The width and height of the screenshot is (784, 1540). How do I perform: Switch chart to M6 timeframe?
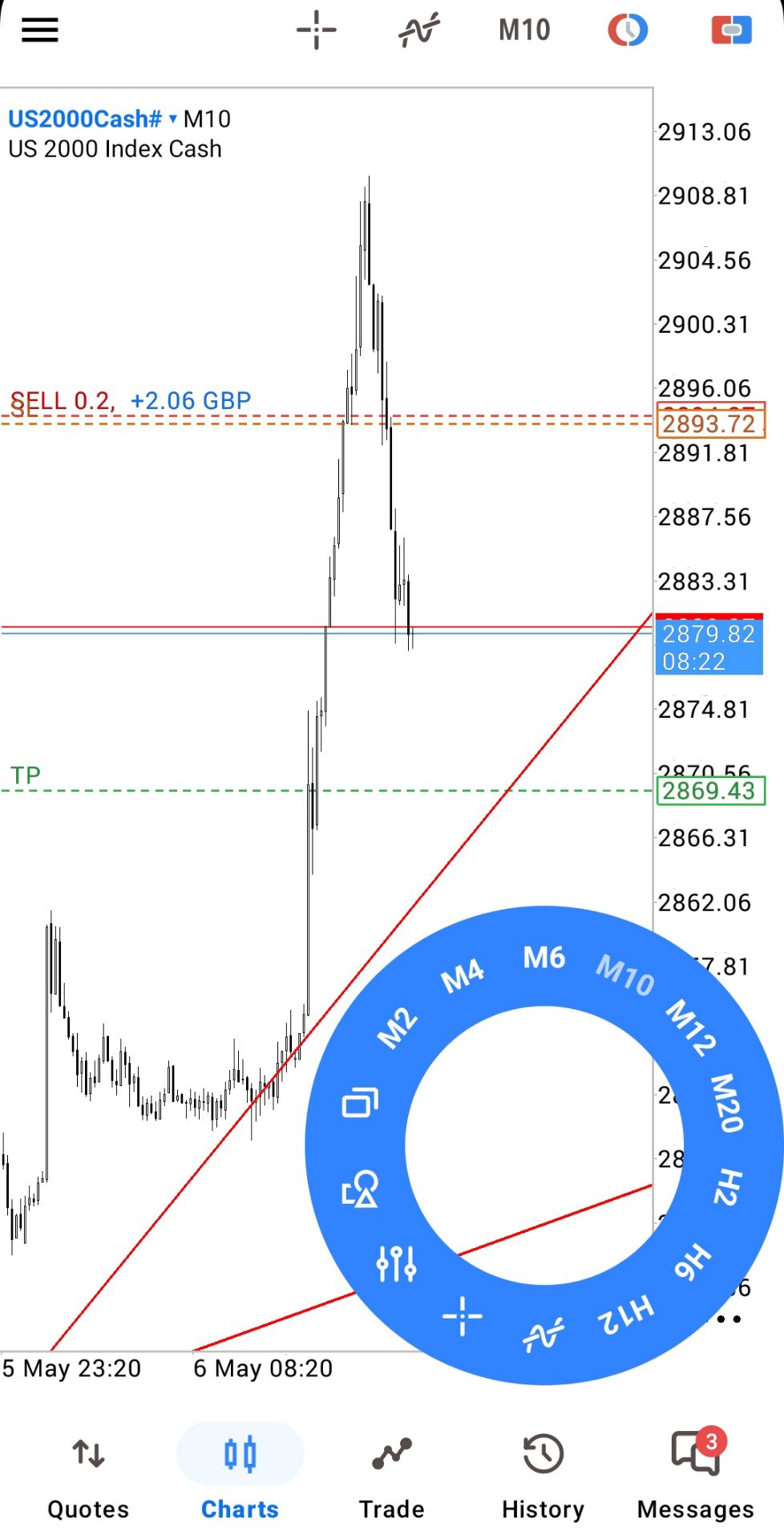pos(544,957)
